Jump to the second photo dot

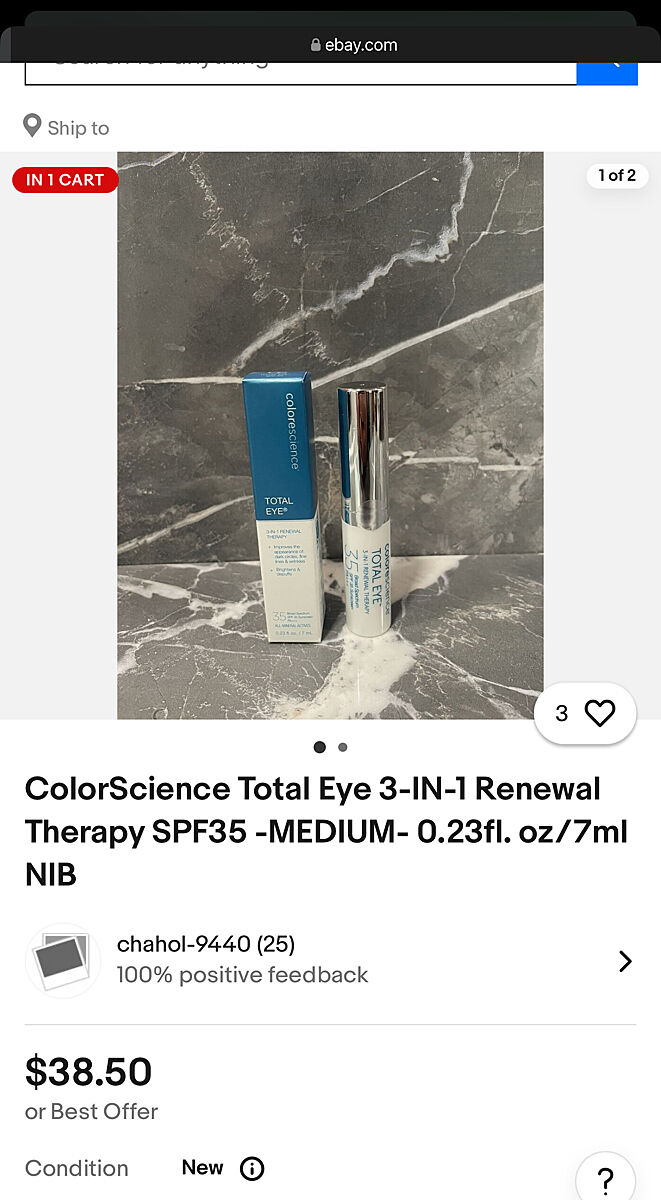click(x=343, y=747)
